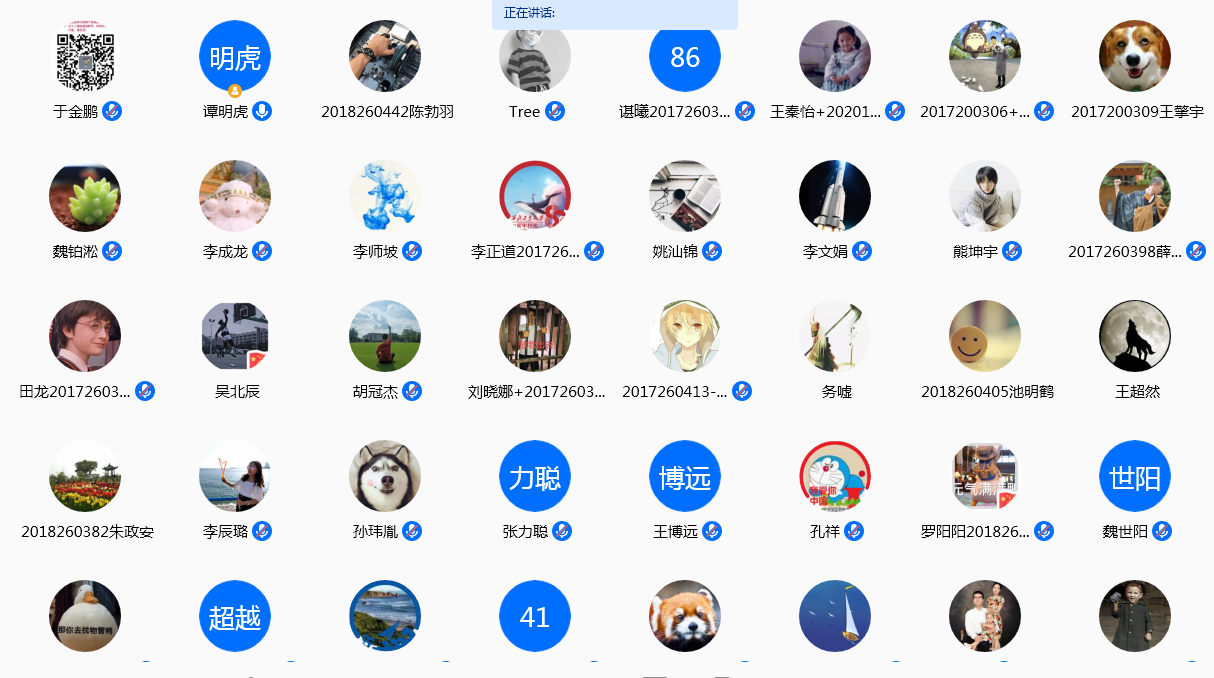Screen dimensions: 1214x678
Task: Select participant 王超然's wolf avatar
Action: pos(1135,336)
